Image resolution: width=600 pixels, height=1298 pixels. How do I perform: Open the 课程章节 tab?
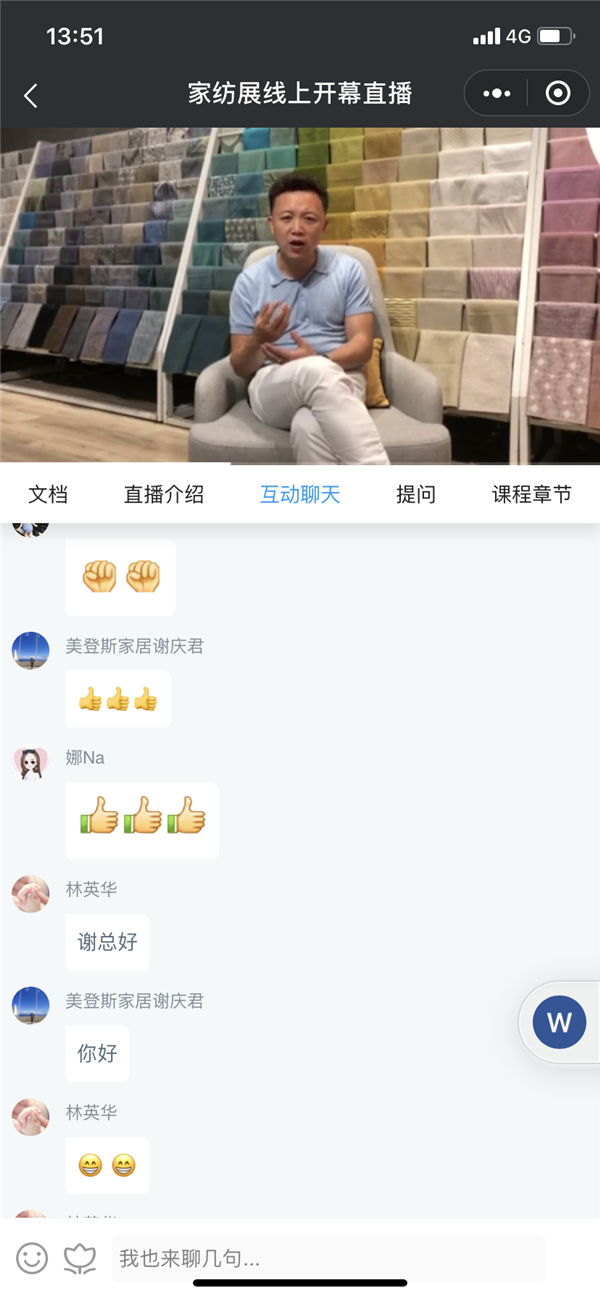click(x=532, y=494)
